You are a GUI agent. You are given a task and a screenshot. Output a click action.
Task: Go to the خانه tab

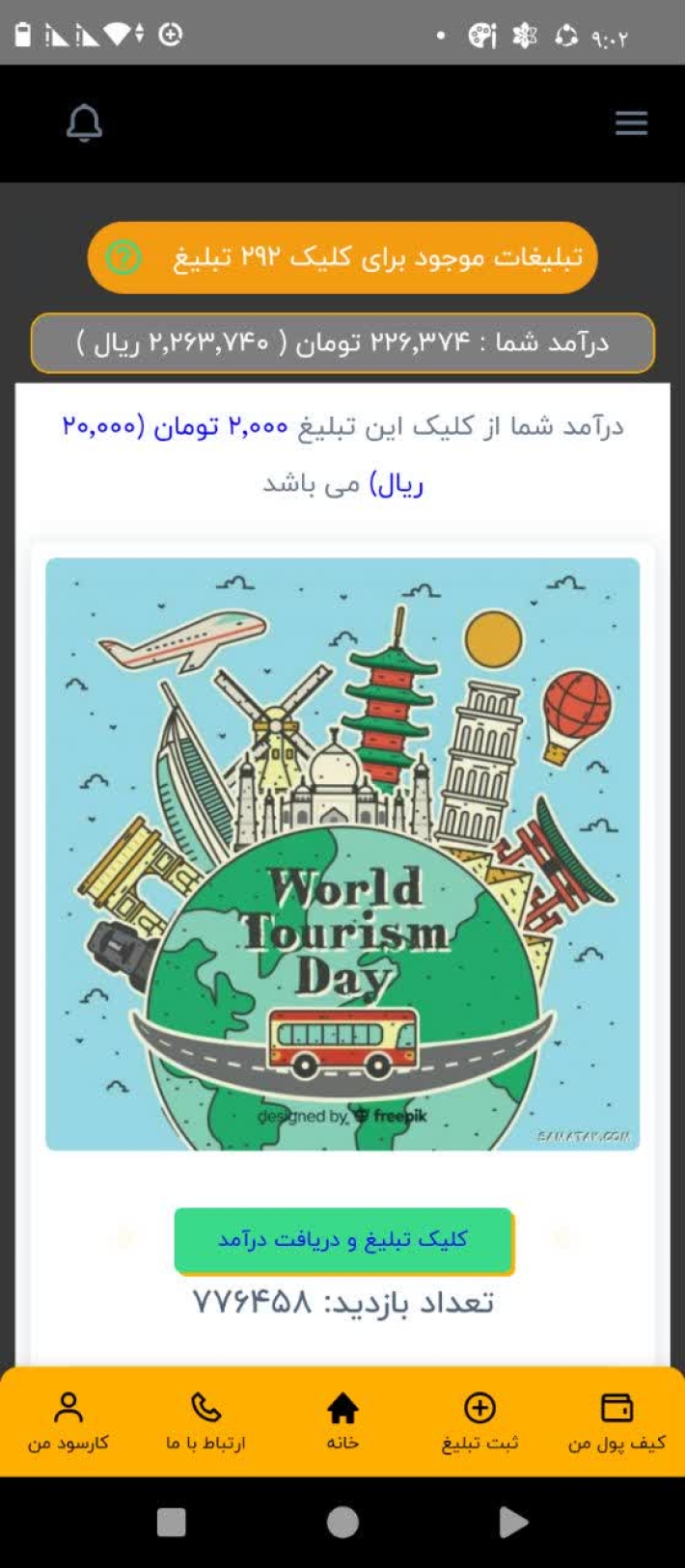pyautogui.click(x=342, y=1421)
